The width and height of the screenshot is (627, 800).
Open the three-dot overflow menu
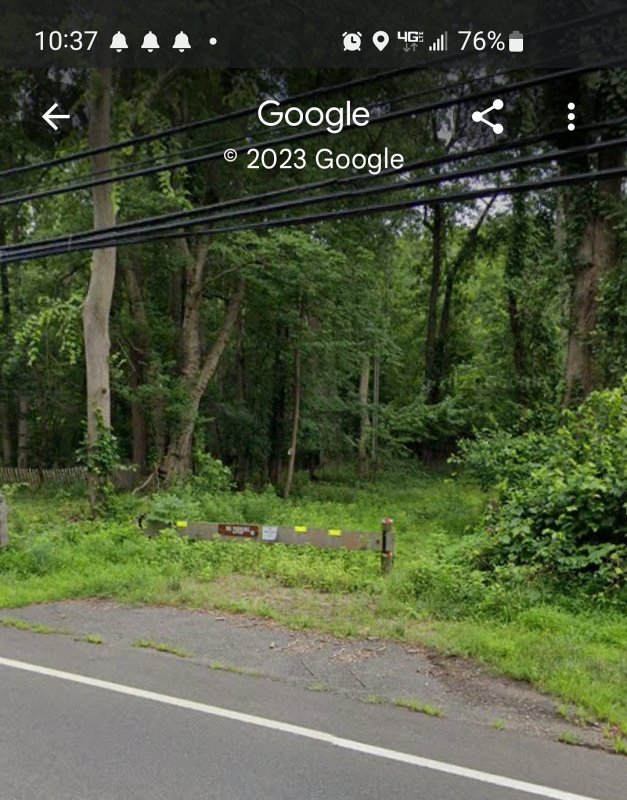coord(571,117)
